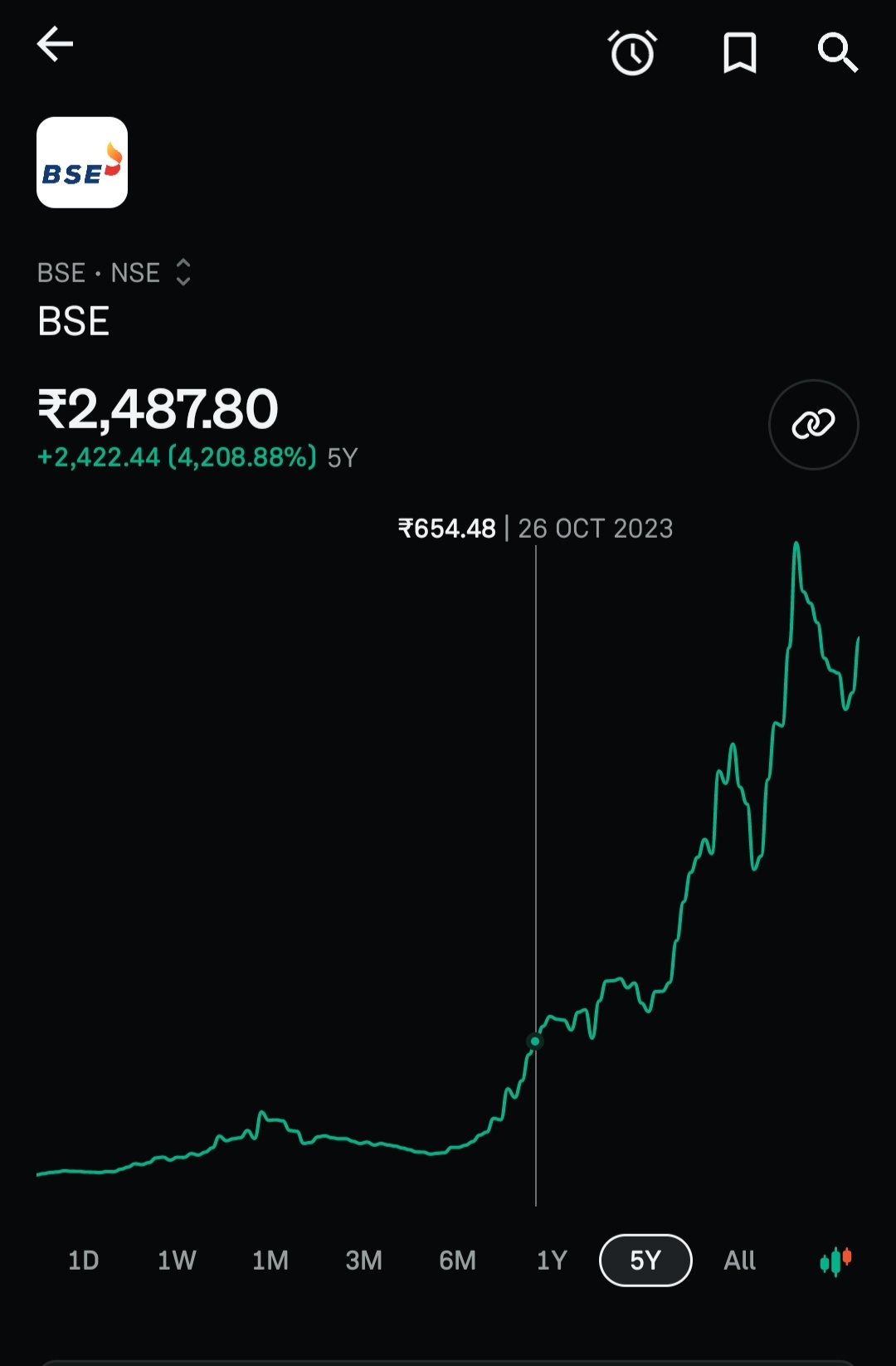The image size is (896, 1366).
Task: Switch to the 1Y chart range
Action: [552, 1261]
